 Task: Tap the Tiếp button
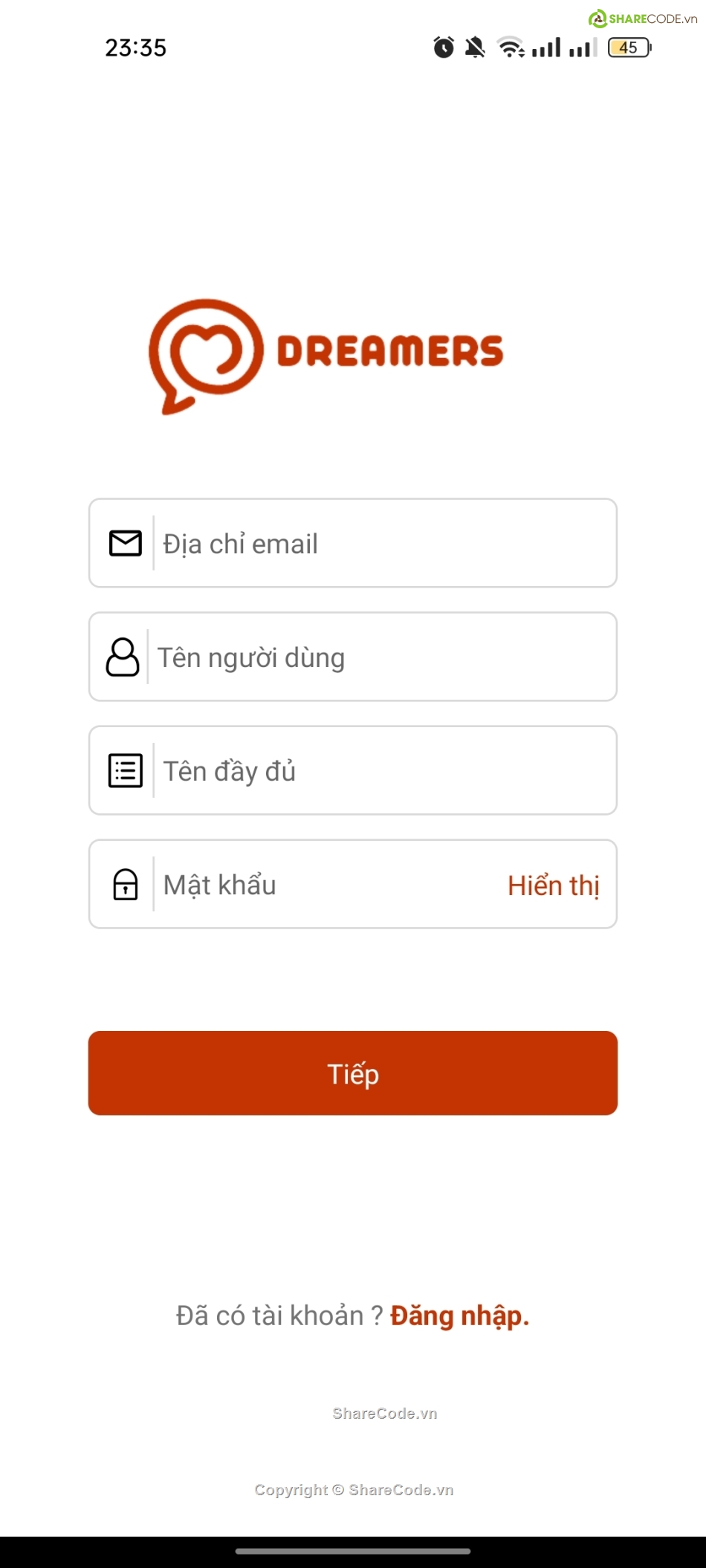tap(353, 1073)
